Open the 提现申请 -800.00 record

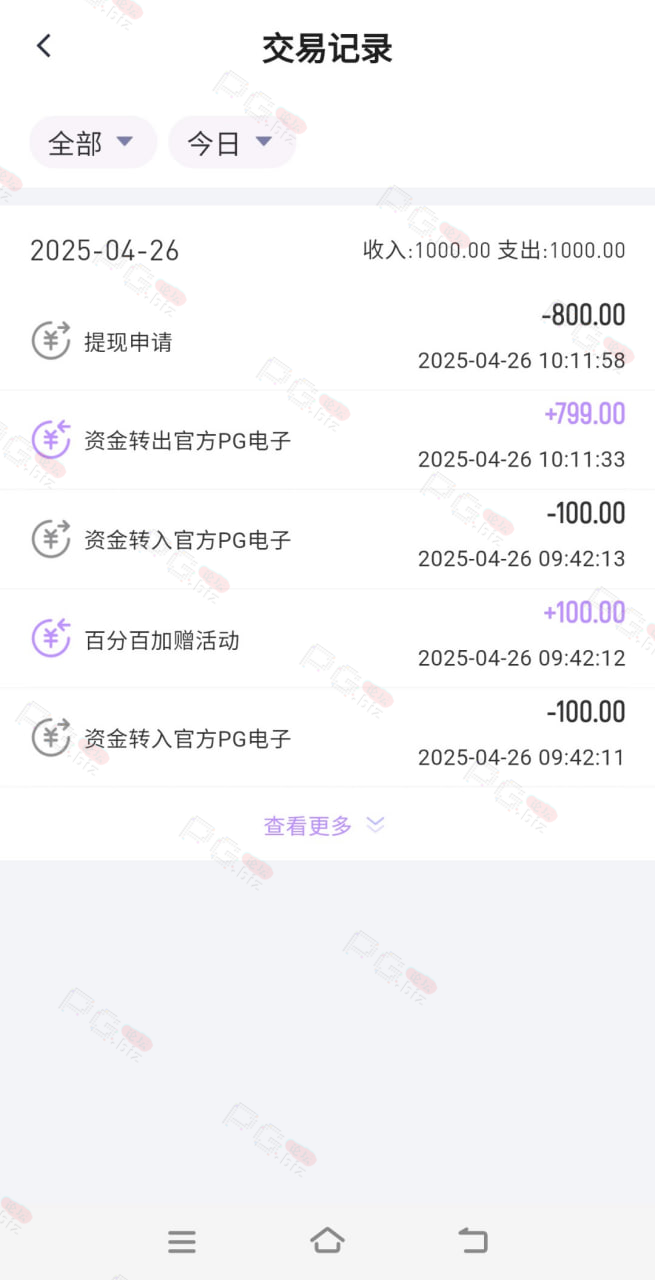pyautogui.click(x=327, y=341)
